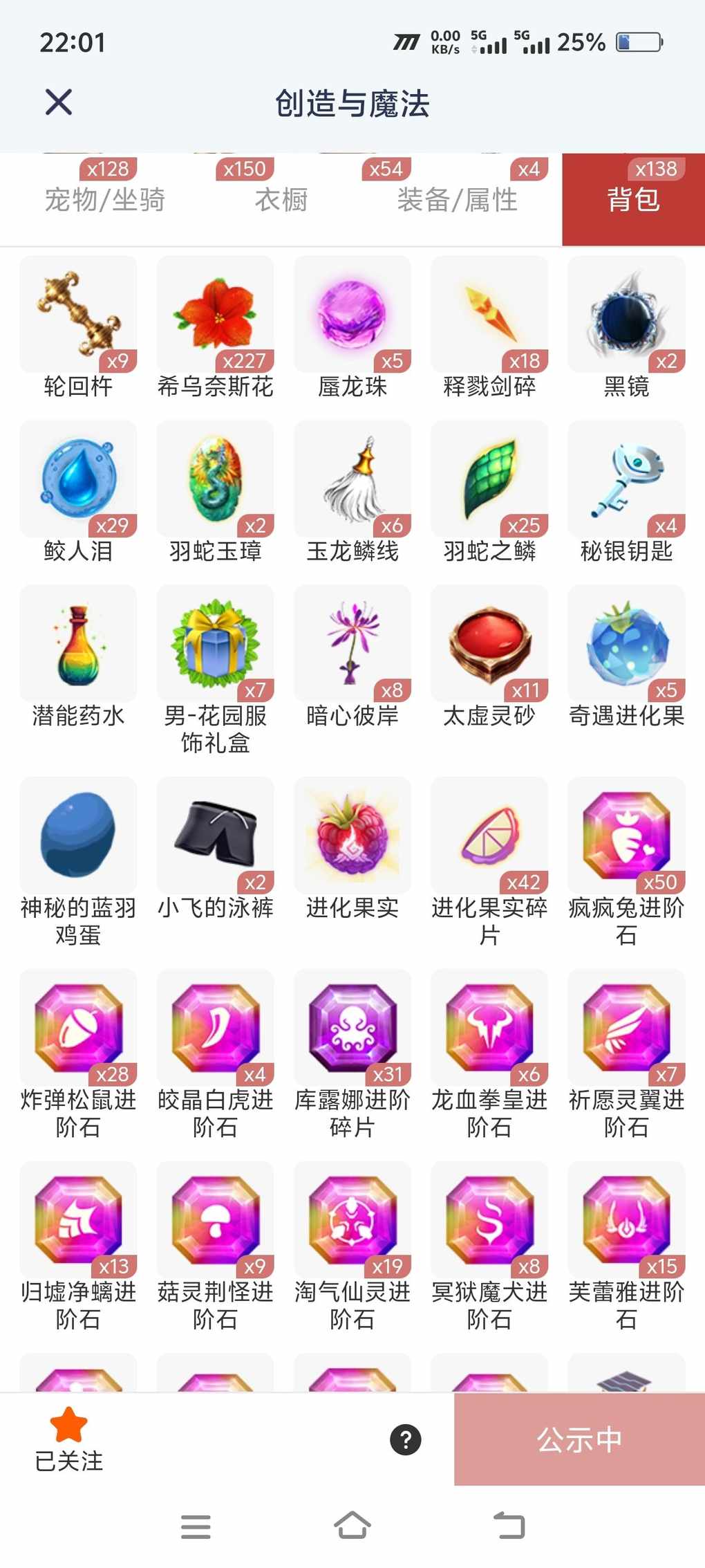View the 小飞的泳裤 item
Image resolution: width=705 pixels, height=1568 pixels.
point(215,836)
